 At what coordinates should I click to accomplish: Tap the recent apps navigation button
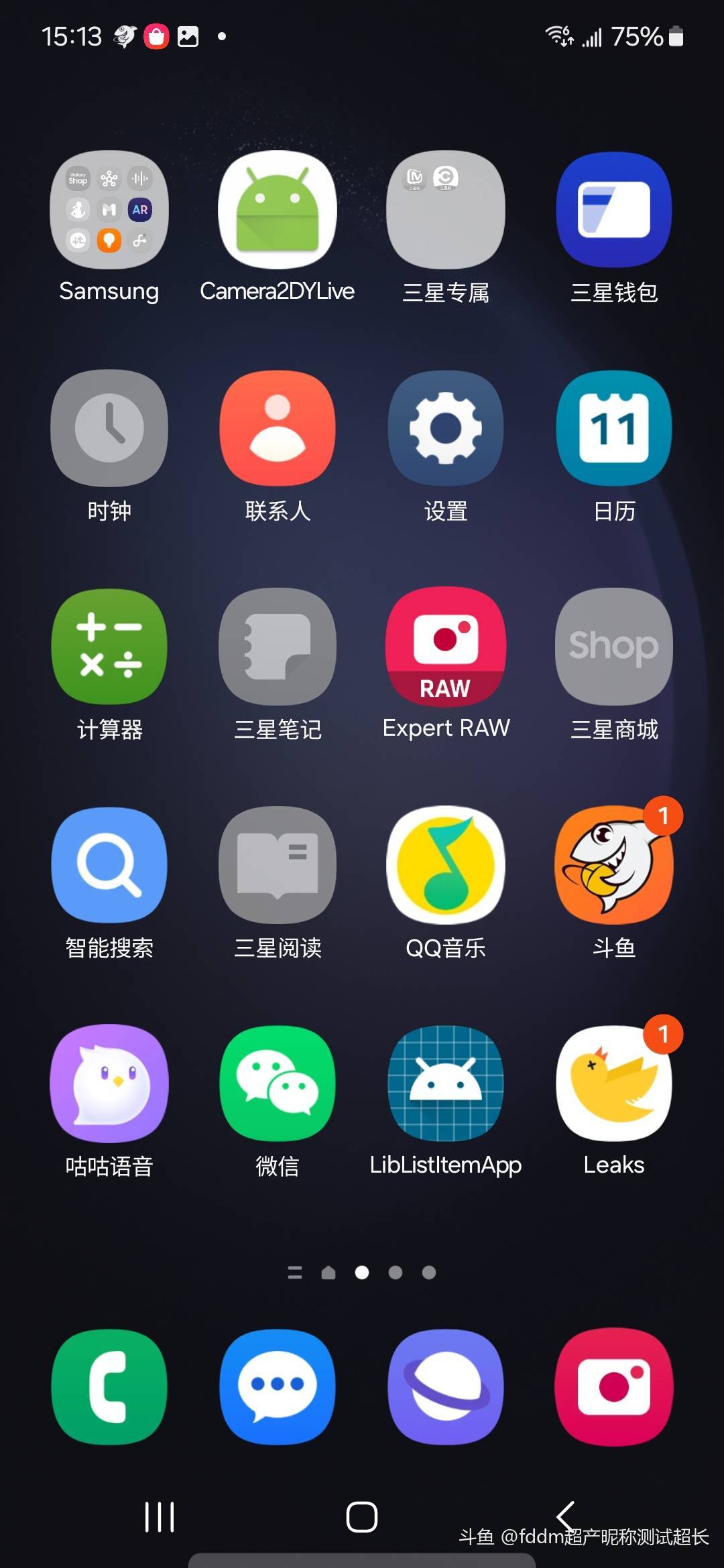coord(160,1517)
